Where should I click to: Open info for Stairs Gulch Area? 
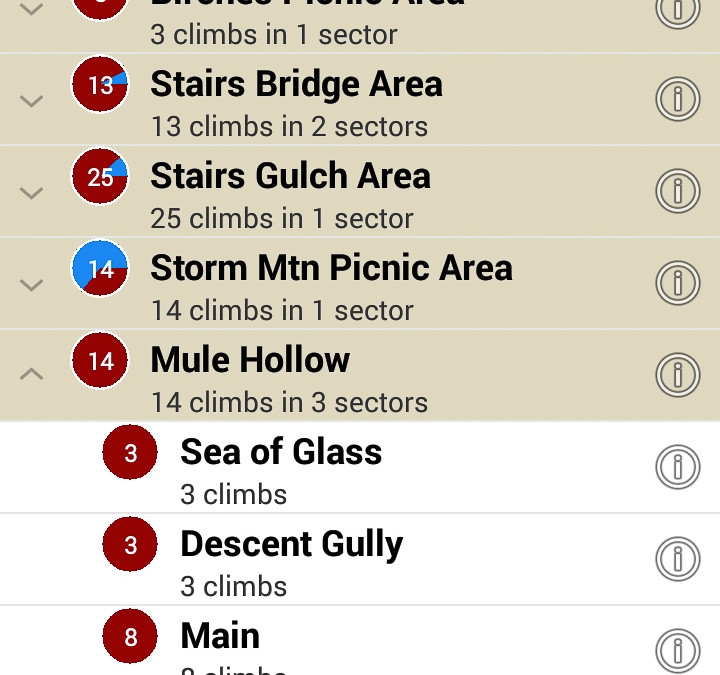[677, 191]
